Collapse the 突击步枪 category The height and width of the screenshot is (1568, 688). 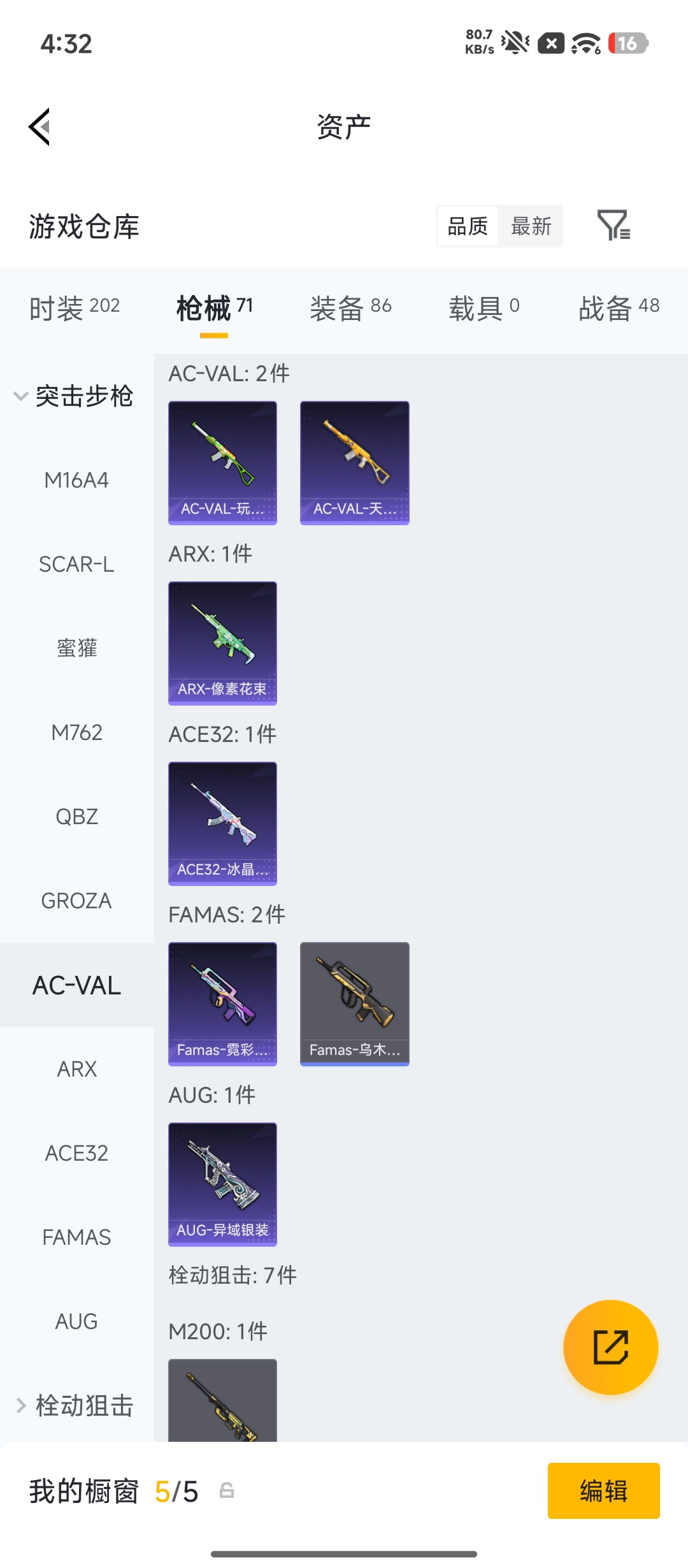(73, 396)
